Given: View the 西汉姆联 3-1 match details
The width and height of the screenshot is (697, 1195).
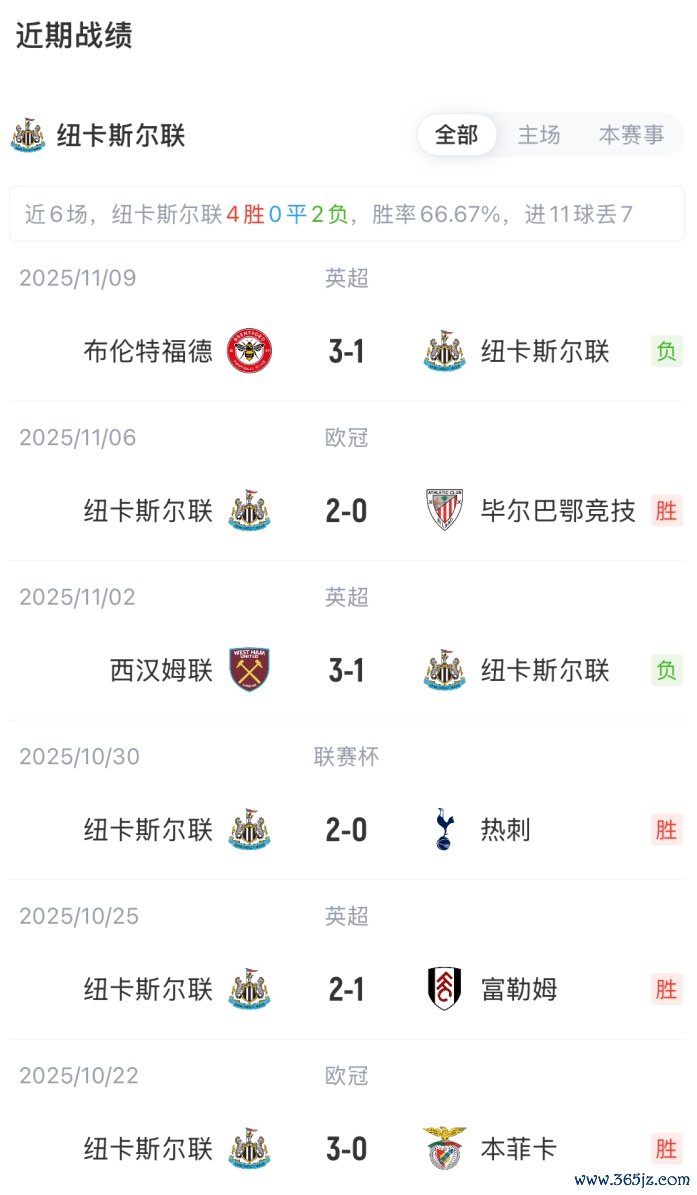Looking at the screenshot, I should tap(346, 670).
